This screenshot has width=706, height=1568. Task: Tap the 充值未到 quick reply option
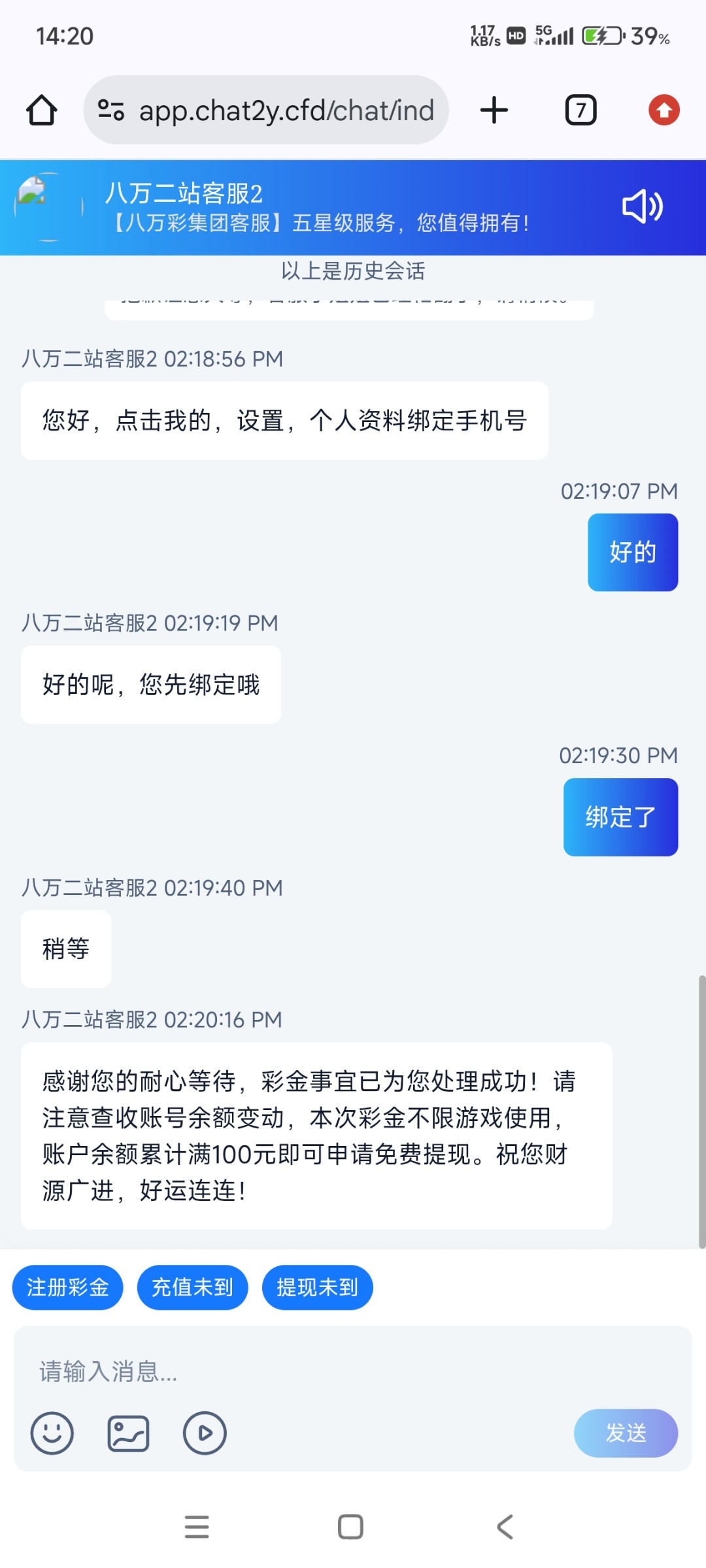[192, 1287]
